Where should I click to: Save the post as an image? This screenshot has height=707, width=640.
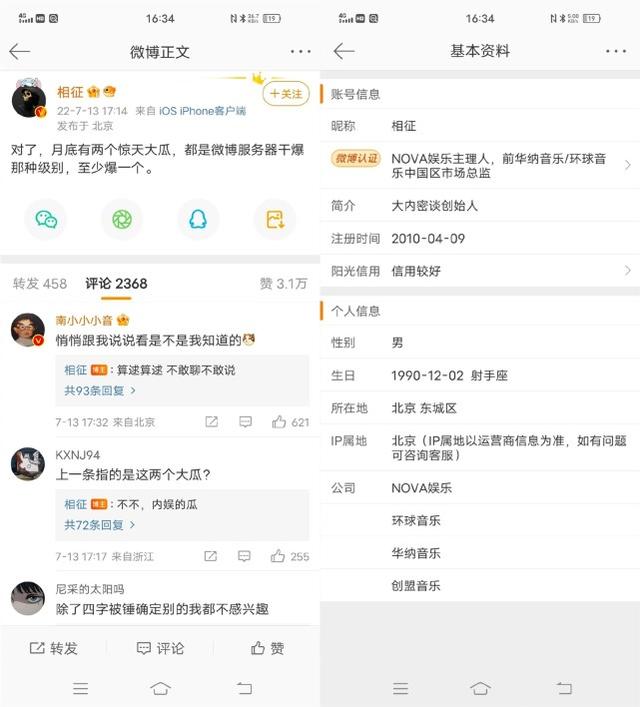tap(274, 219)
